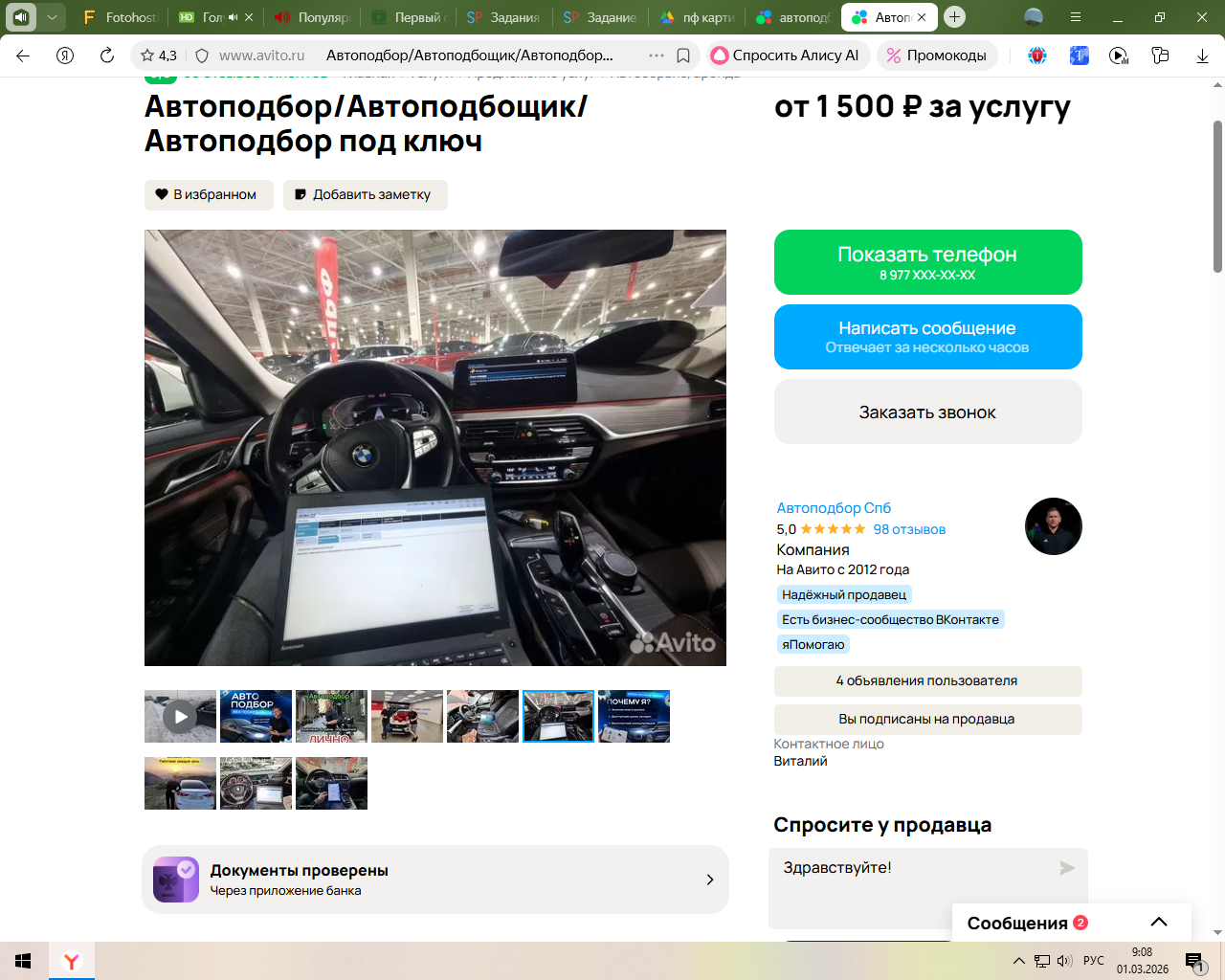Open the Автоподбор Спб seller profile
1225x980 pixels.
pos(834,508)
